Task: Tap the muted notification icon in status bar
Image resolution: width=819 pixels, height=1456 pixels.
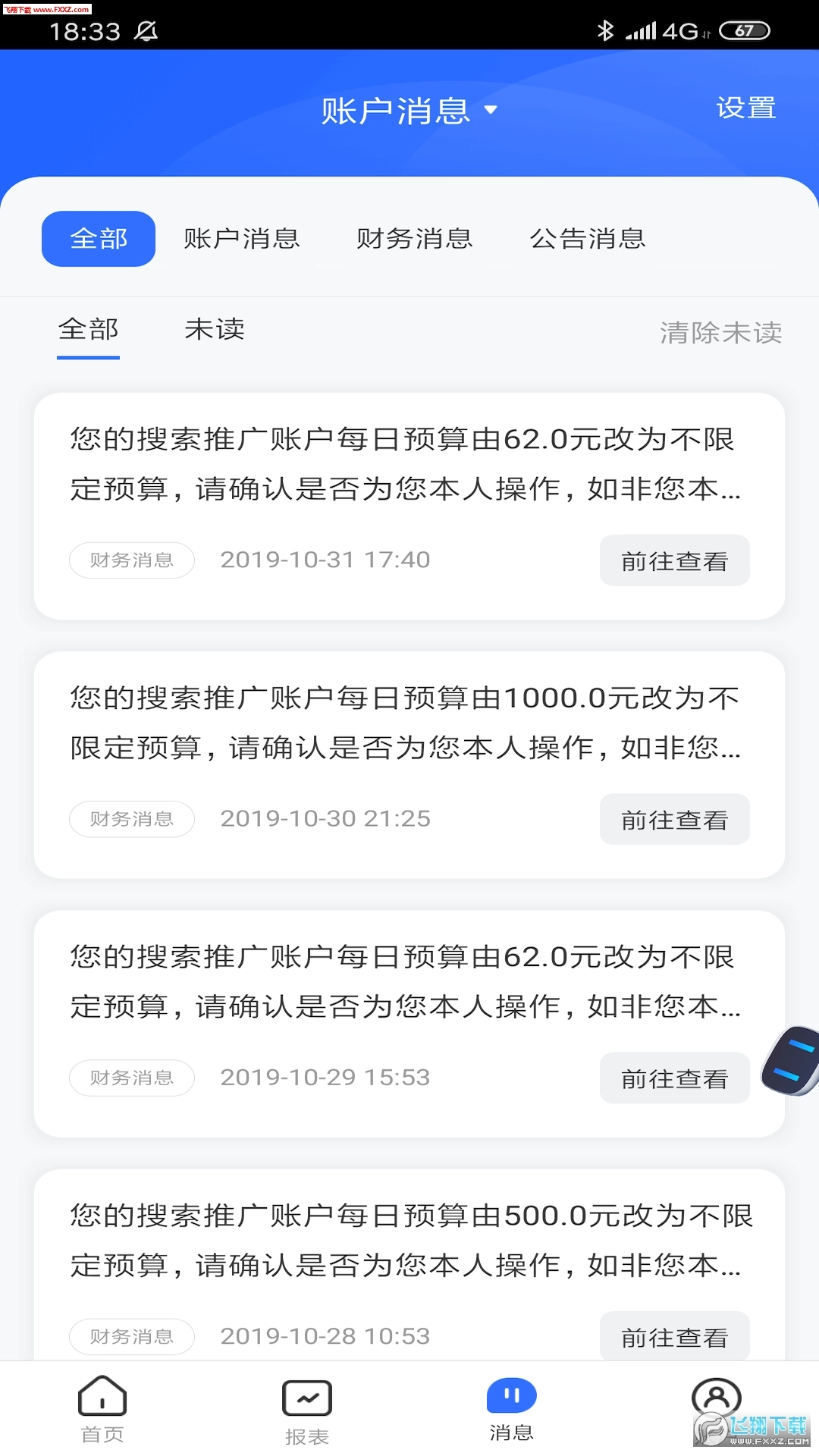Action: click(x=146, y=33)
